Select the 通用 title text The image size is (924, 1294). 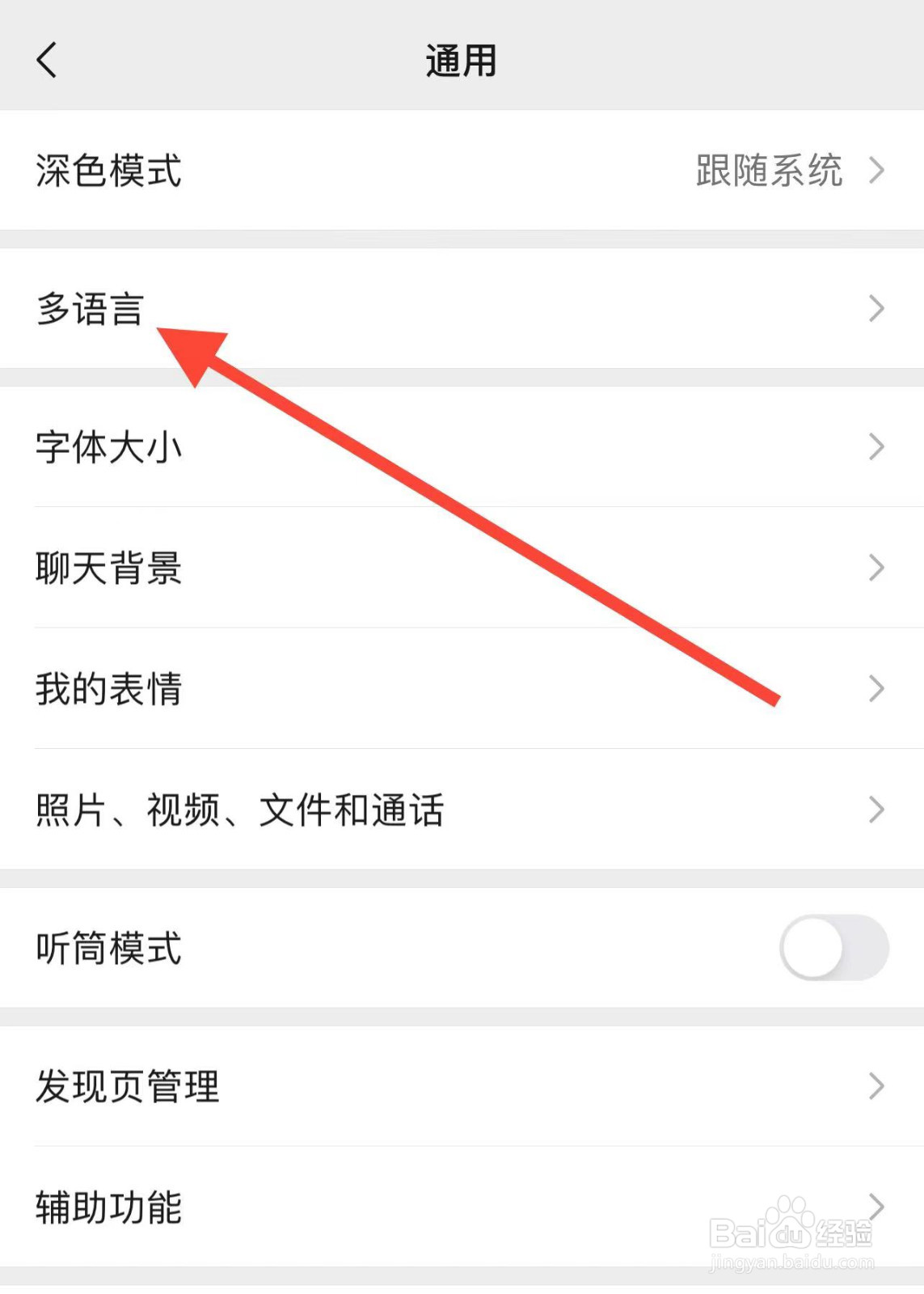[462, 60]
